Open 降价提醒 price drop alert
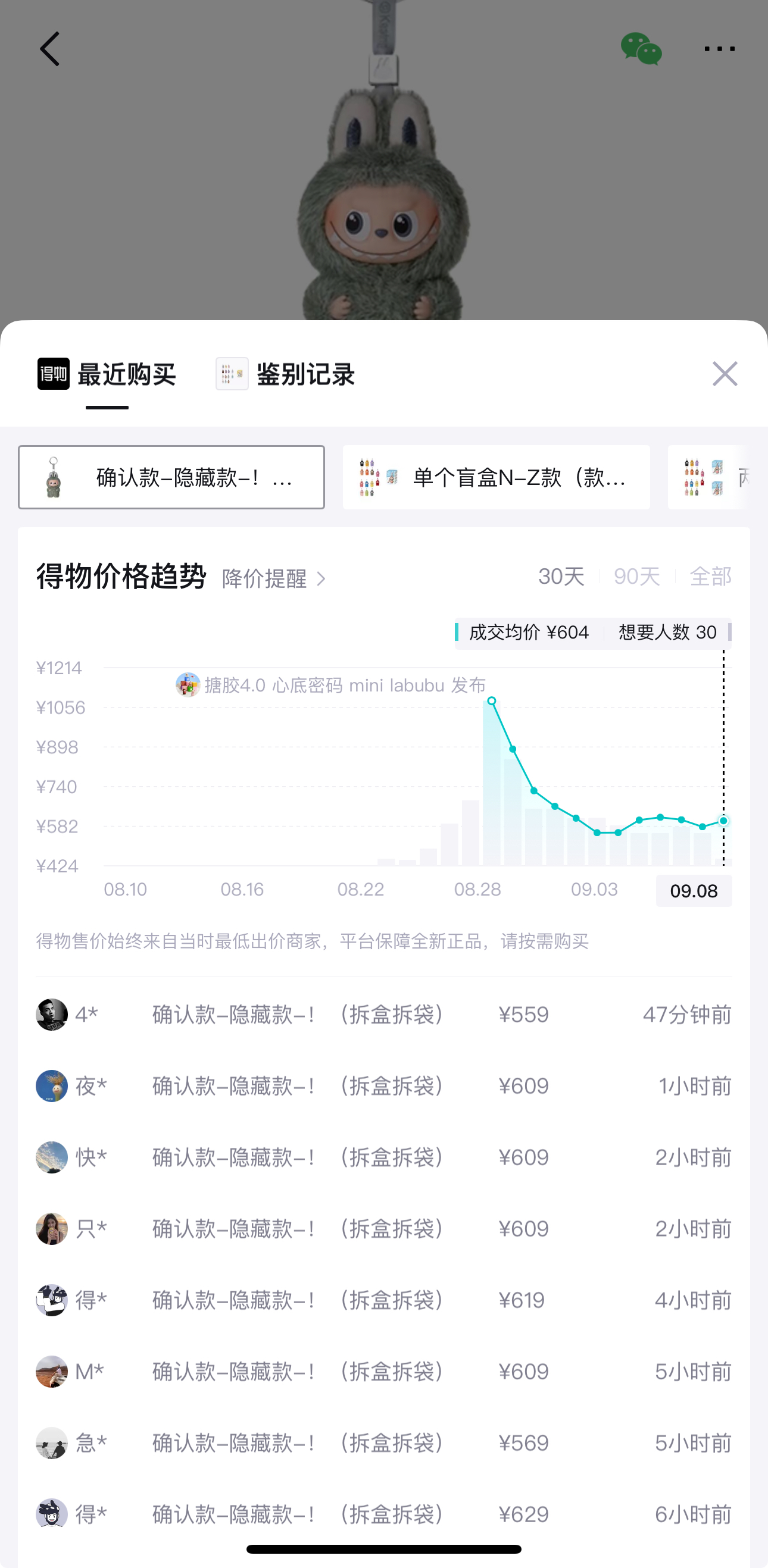 pos(274,578)
